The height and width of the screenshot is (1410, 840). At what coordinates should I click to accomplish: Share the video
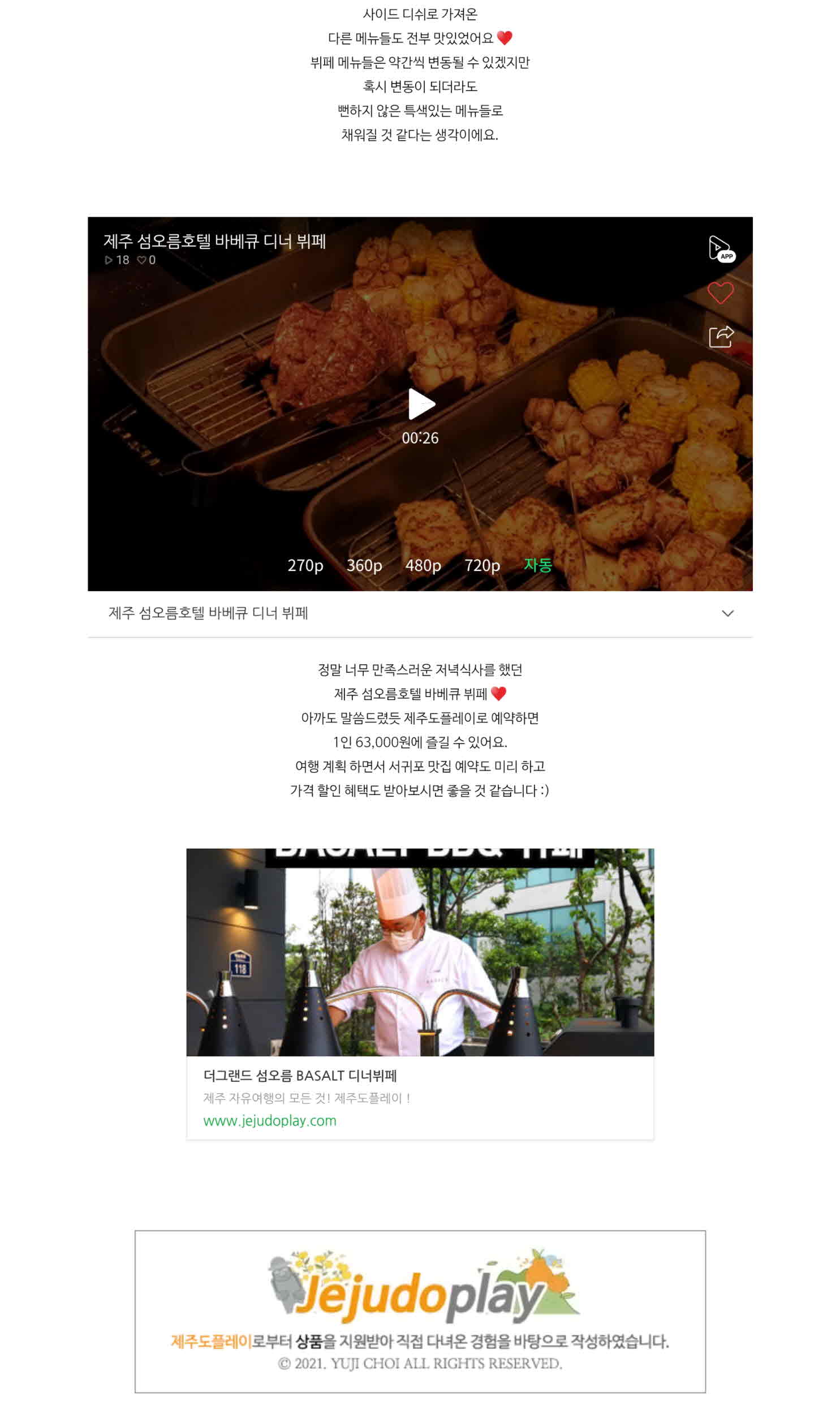(721, 337)
